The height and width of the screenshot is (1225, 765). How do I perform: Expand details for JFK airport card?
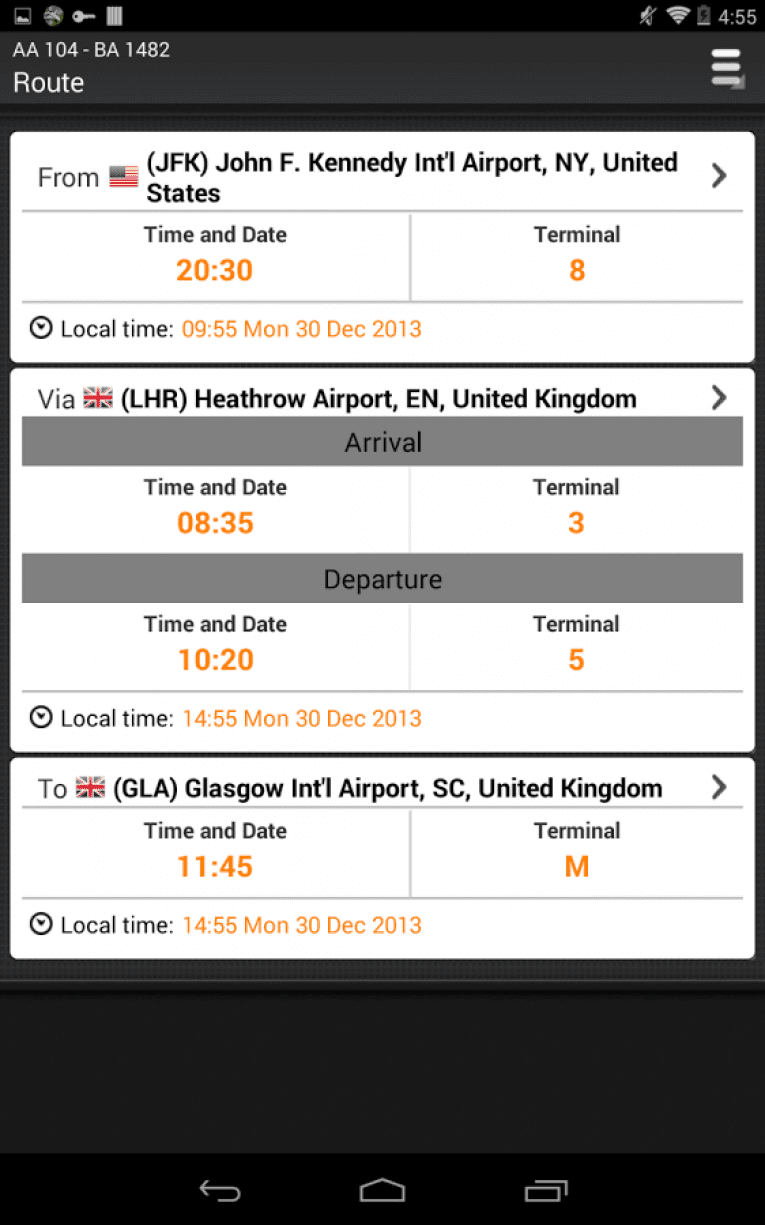tap(718, 175)
